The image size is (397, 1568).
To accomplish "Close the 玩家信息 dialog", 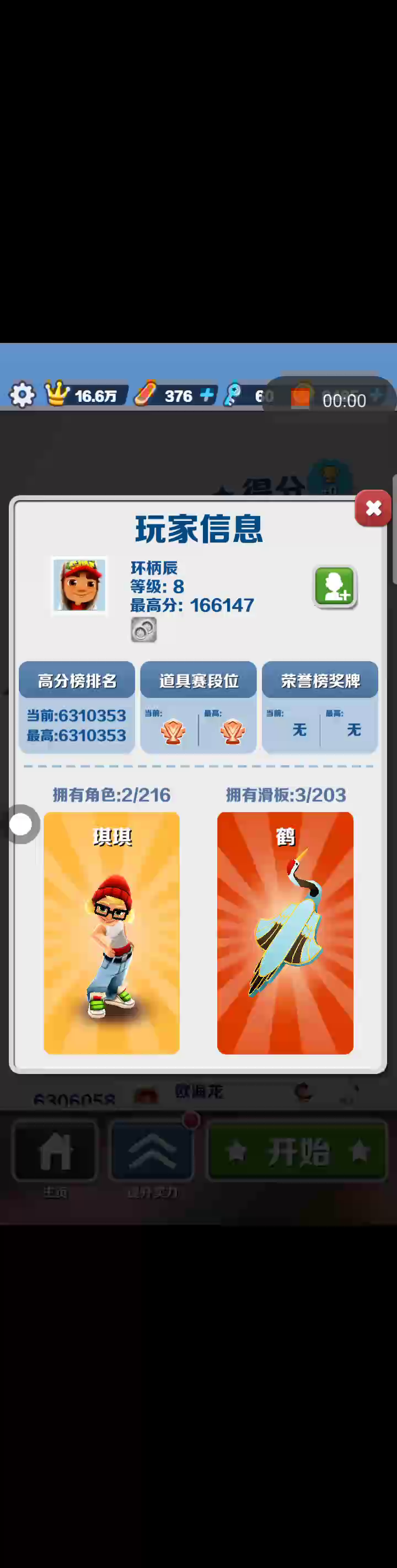I will [x=373, y=508].
